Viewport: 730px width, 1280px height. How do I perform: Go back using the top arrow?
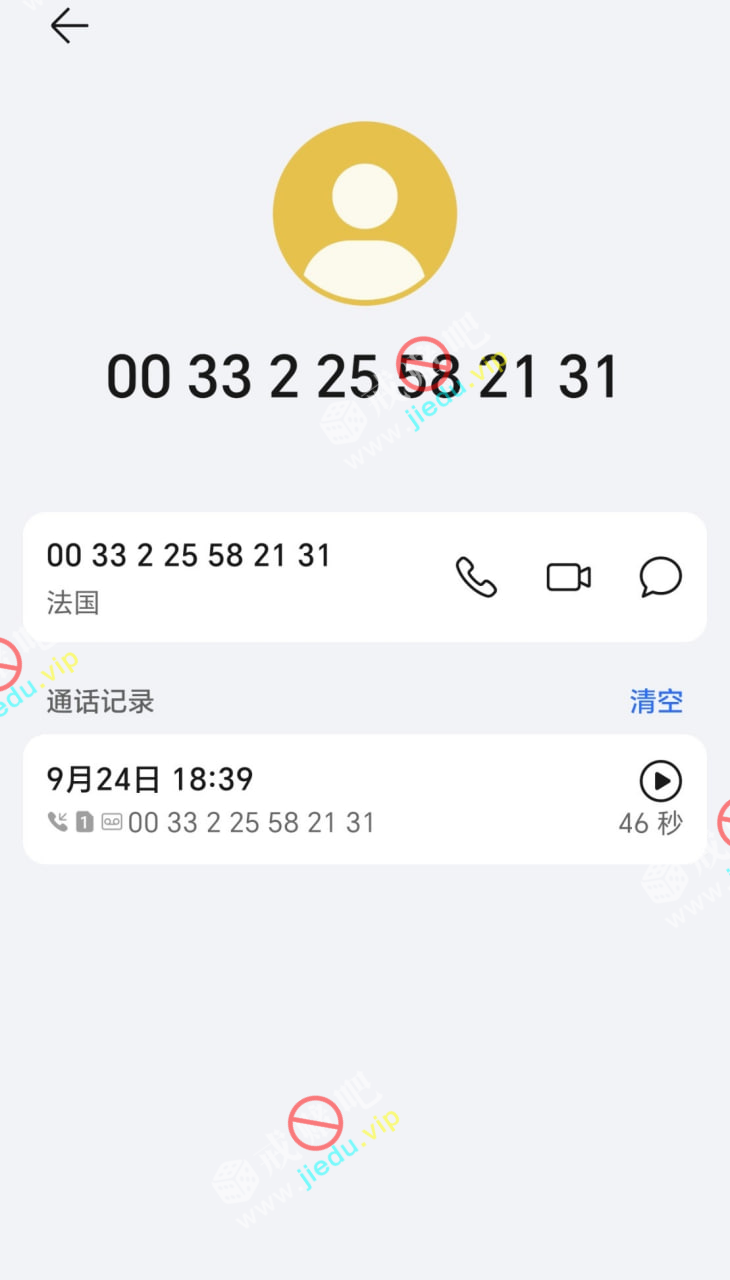click(69, 26)
